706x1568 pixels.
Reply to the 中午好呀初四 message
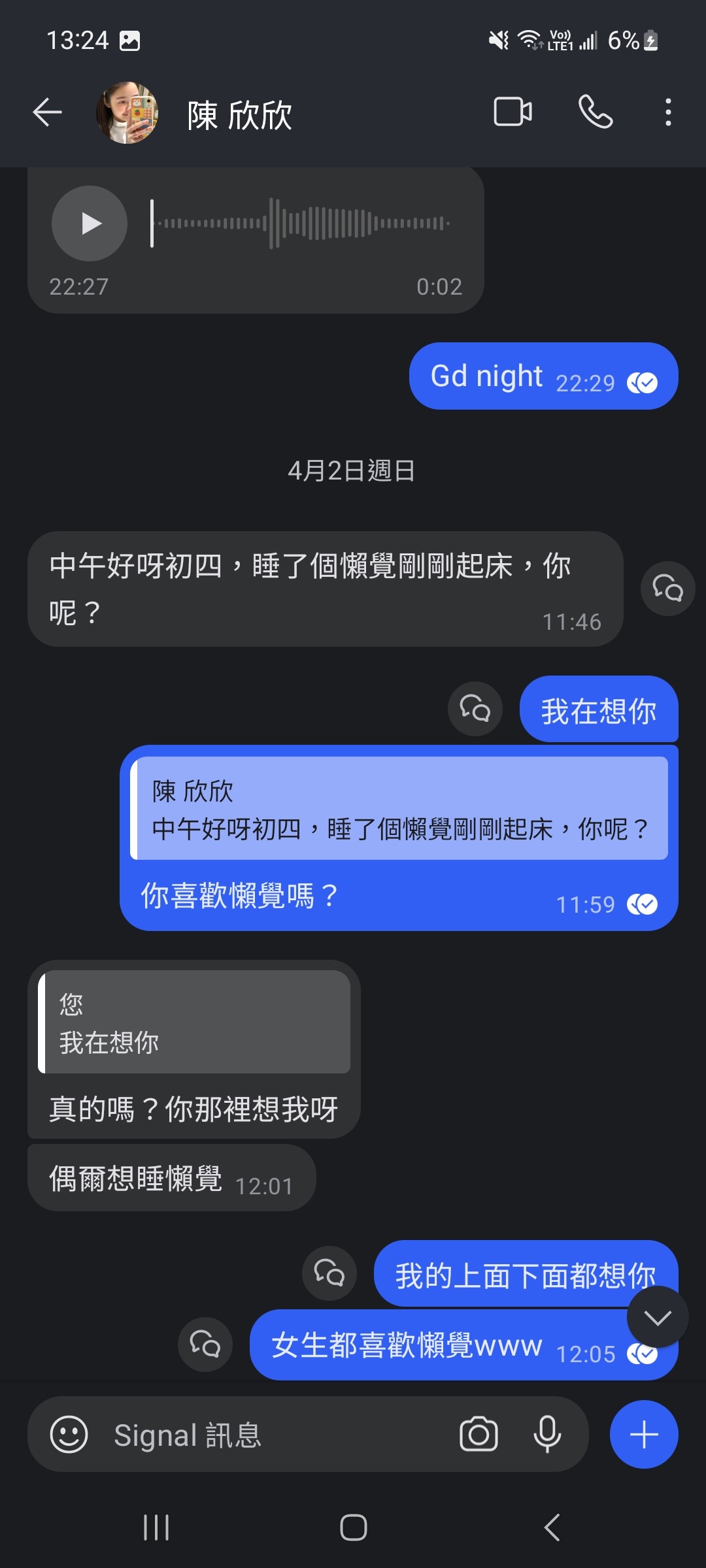pyautogui.click(x=667, y=589)
